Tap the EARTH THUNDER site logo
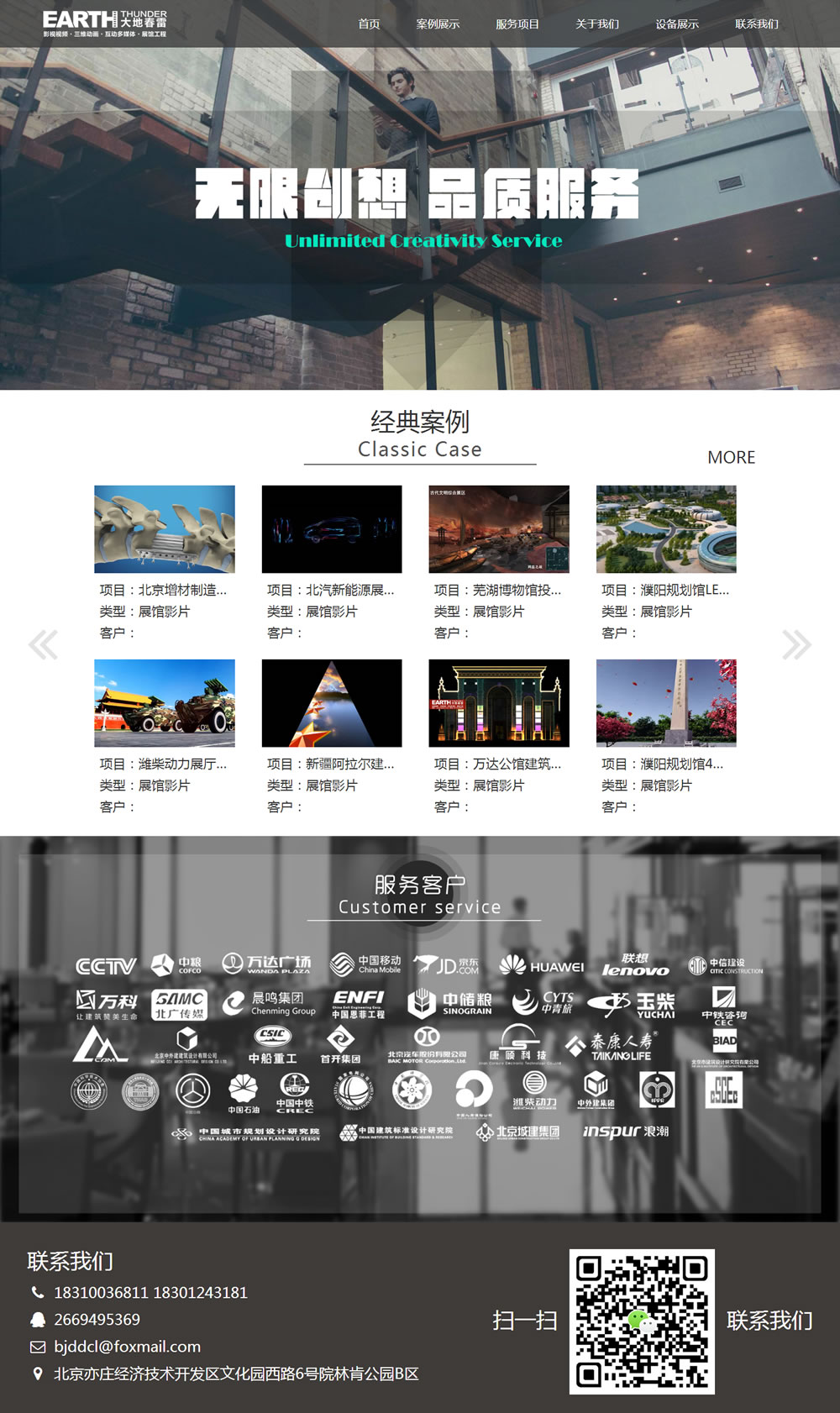The height and width of the screenshot is (1413, 840). 104,24
